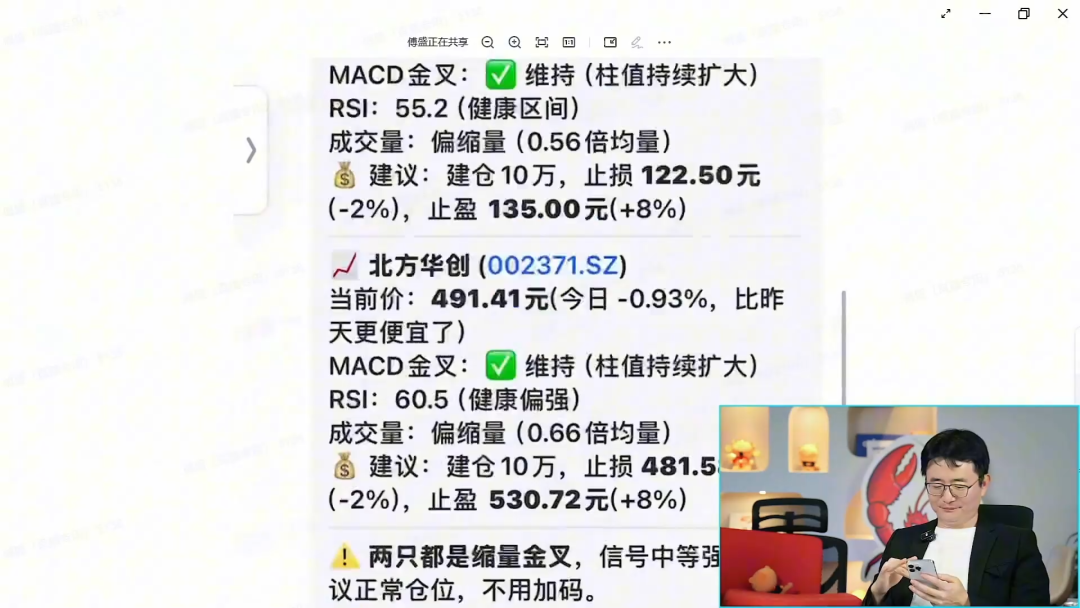Tap the presenter's camera video tile

click(x=899, y=506)
